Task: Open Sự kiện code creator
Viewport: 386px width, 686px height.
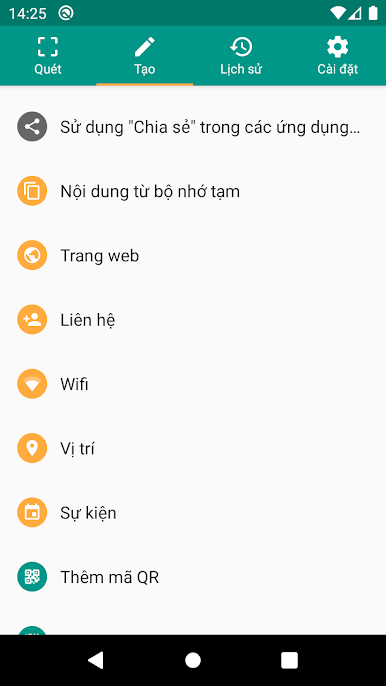Action: (193, 513)
